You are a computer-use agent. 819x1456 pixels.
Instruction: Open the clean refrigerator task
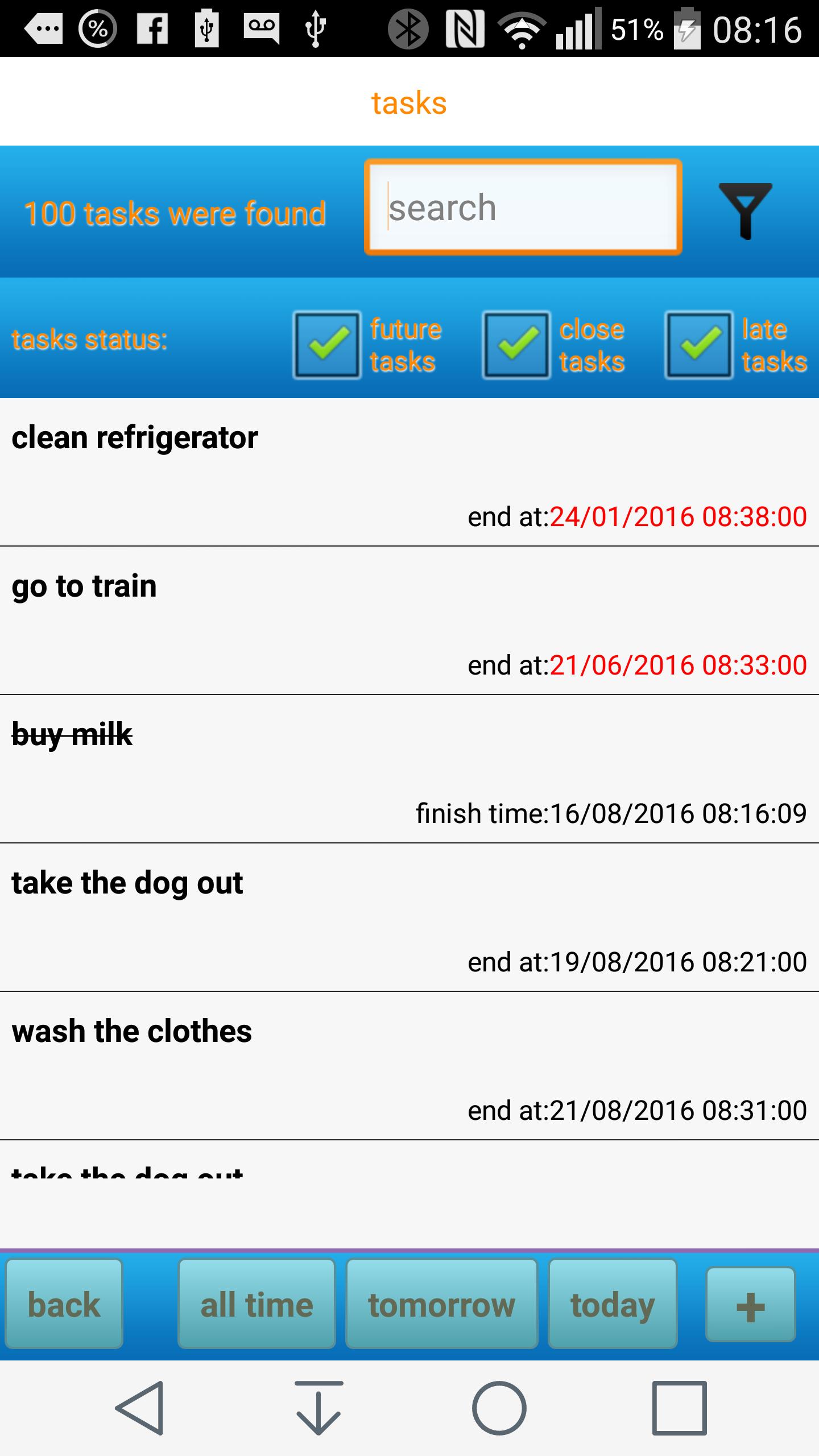tap(409, 472)
